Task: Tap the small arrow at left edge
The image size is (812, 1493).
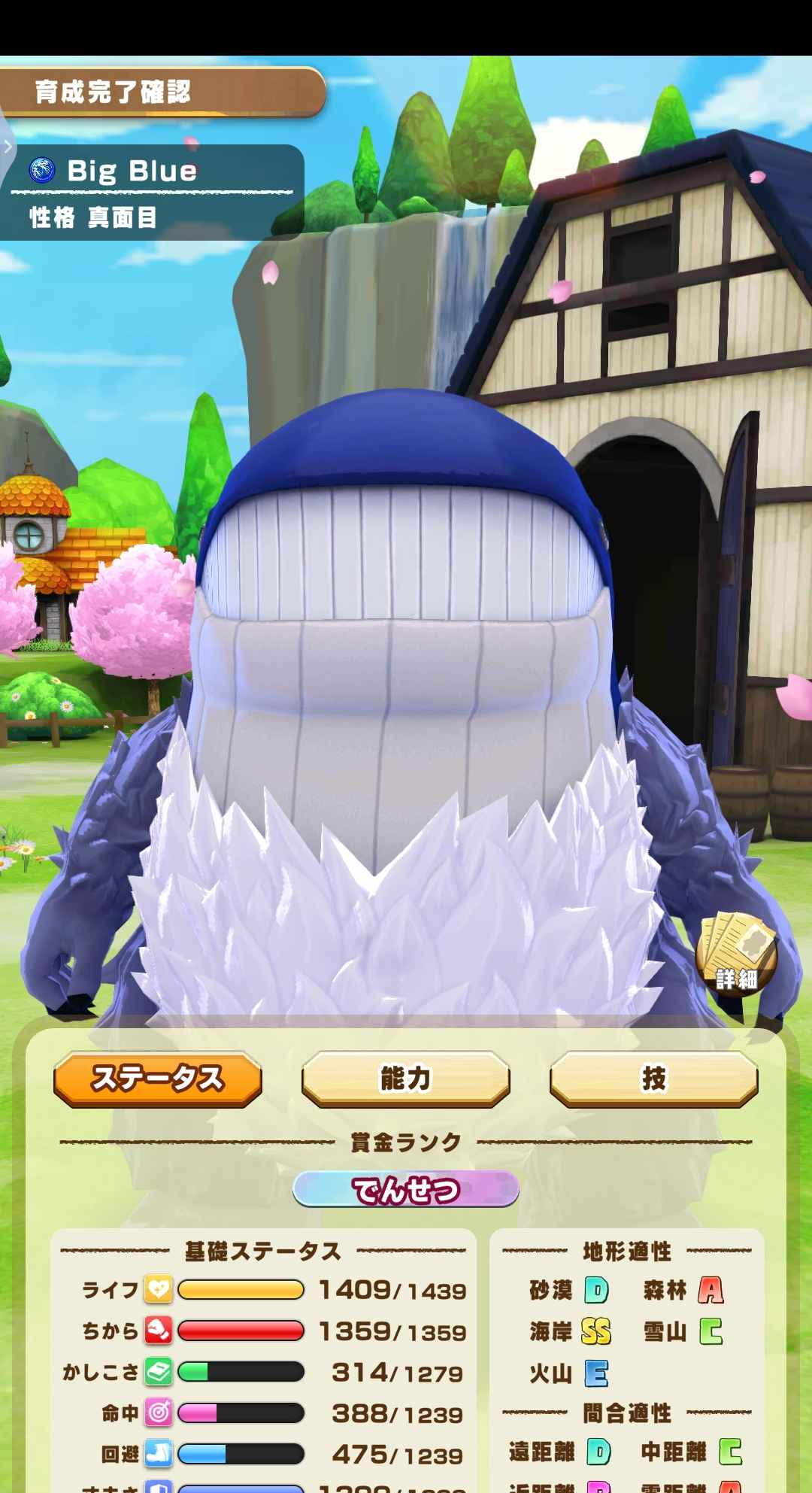Action: (x=7, y=147)
